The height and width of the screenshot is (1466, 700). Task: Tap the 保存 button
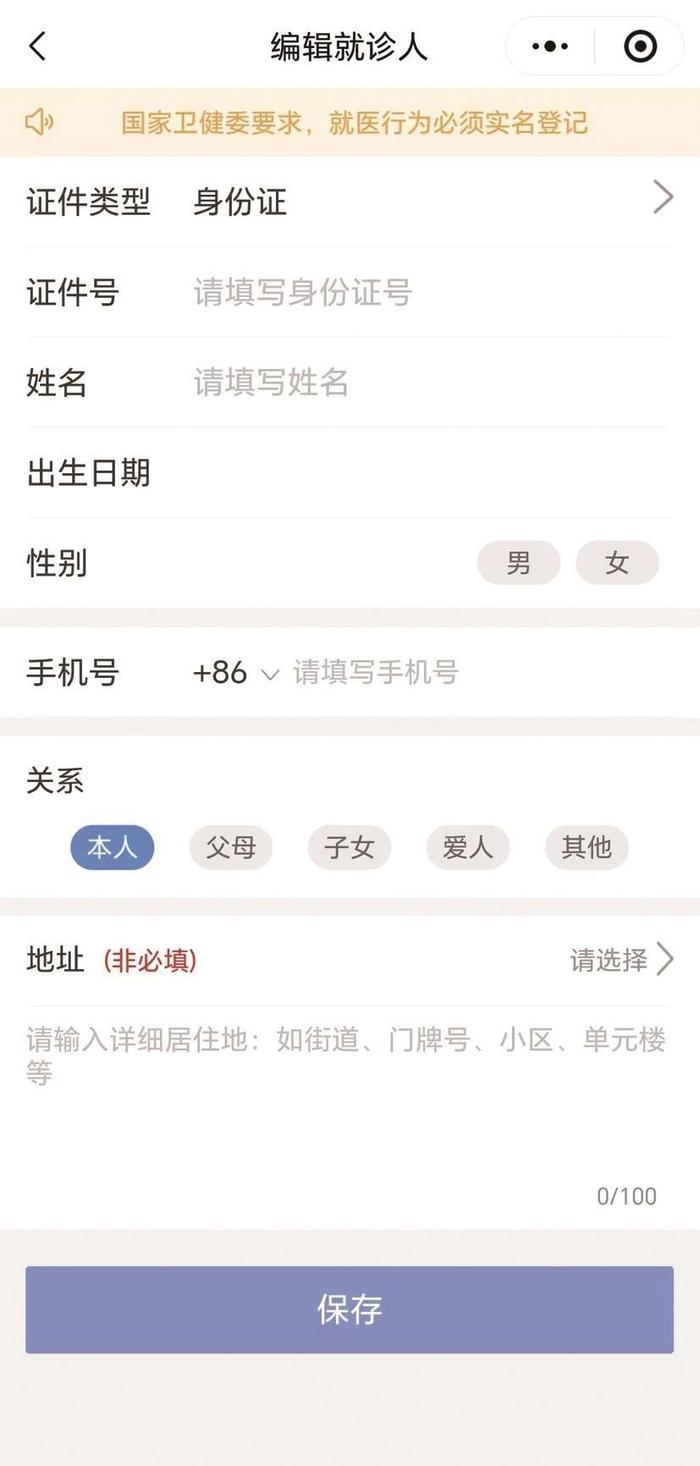click(x=349, y=1309)
